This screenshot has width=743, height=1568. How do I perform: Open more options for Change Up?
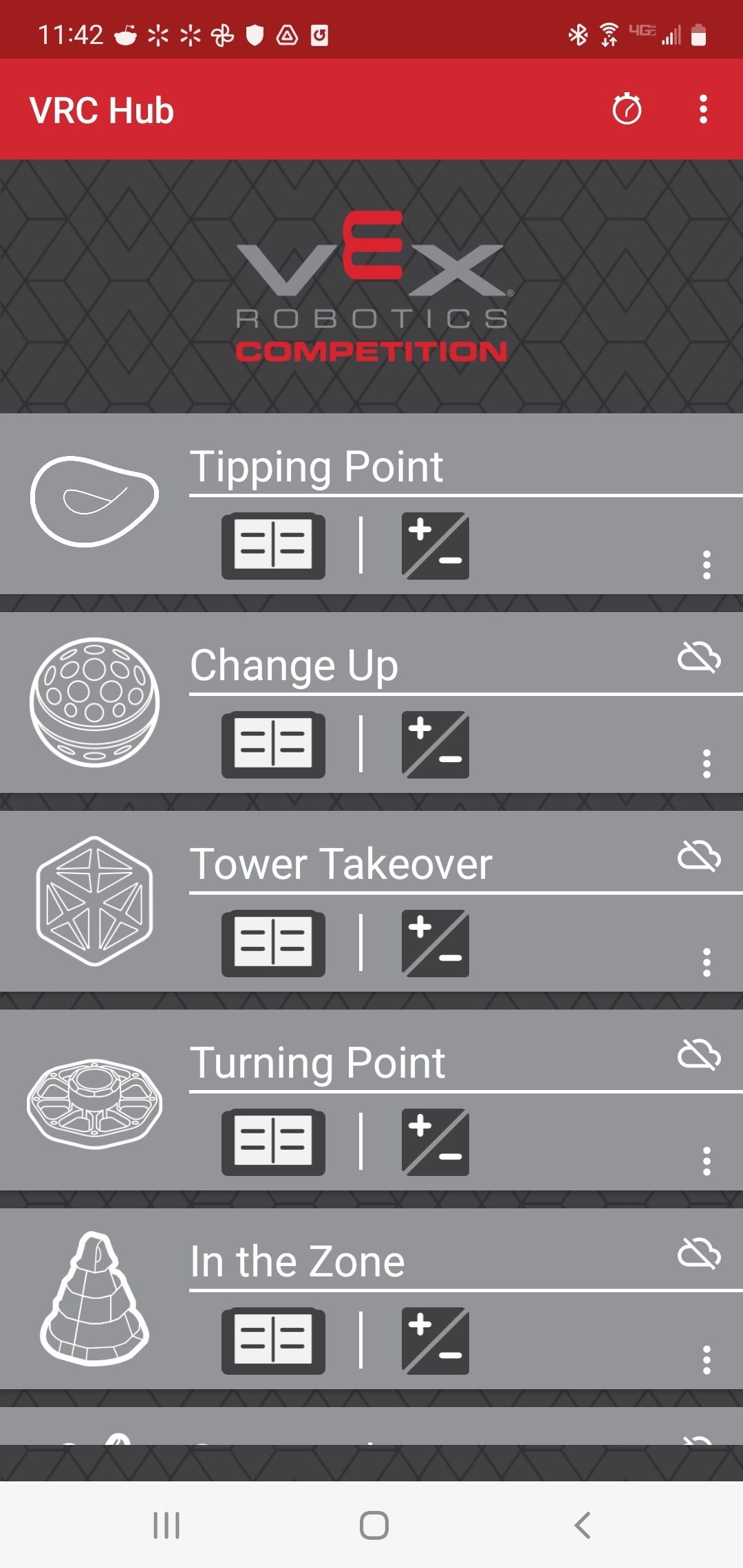coord(706,763)
